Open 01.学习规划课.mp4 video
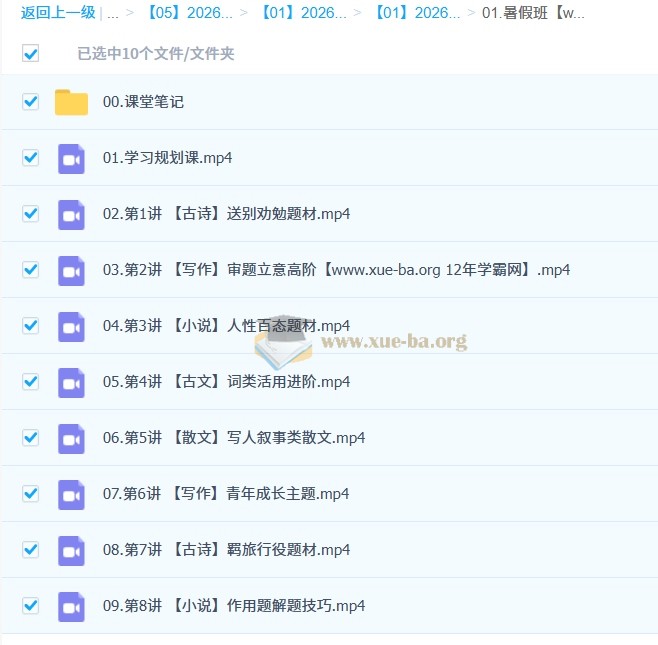 pyautogui.click(x=167, y=158)
